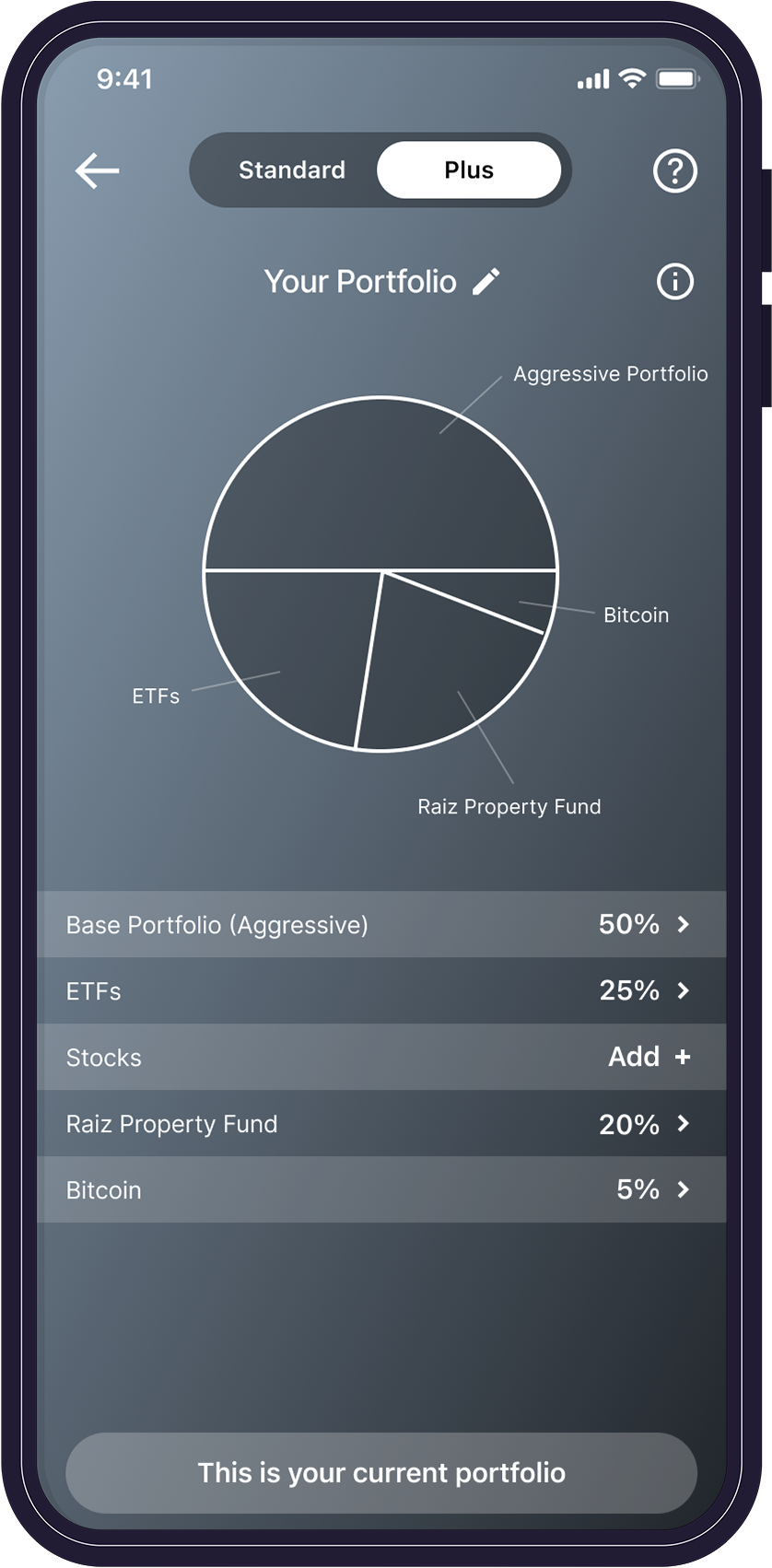Tap the This is your current portfolio button
The height and width of the screenshot is (1568, 772).
[381, 1472]
